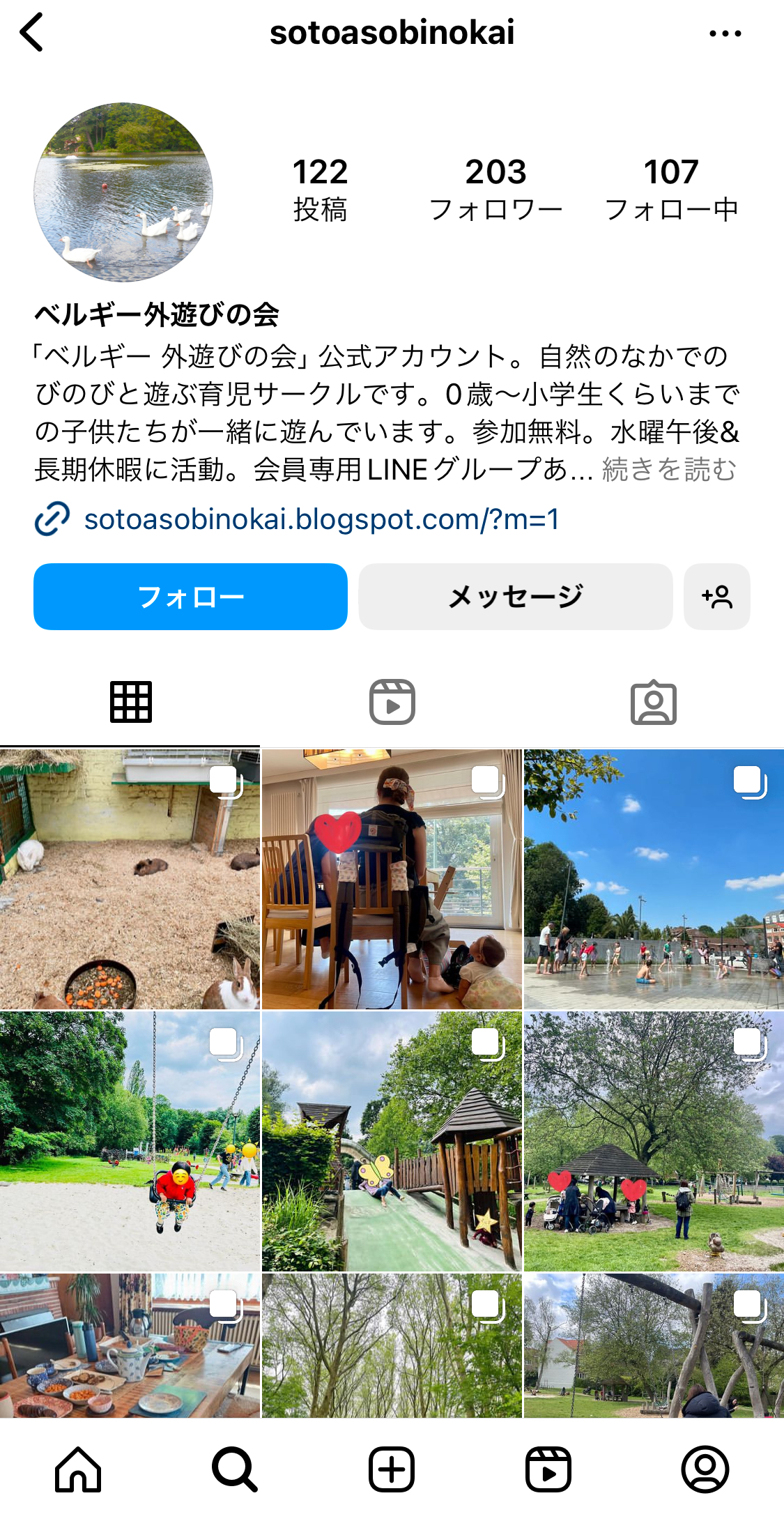This screenshot has width=784, height=1521.
Task: Go back using the top-left arrow
Action: coord(32,32)
